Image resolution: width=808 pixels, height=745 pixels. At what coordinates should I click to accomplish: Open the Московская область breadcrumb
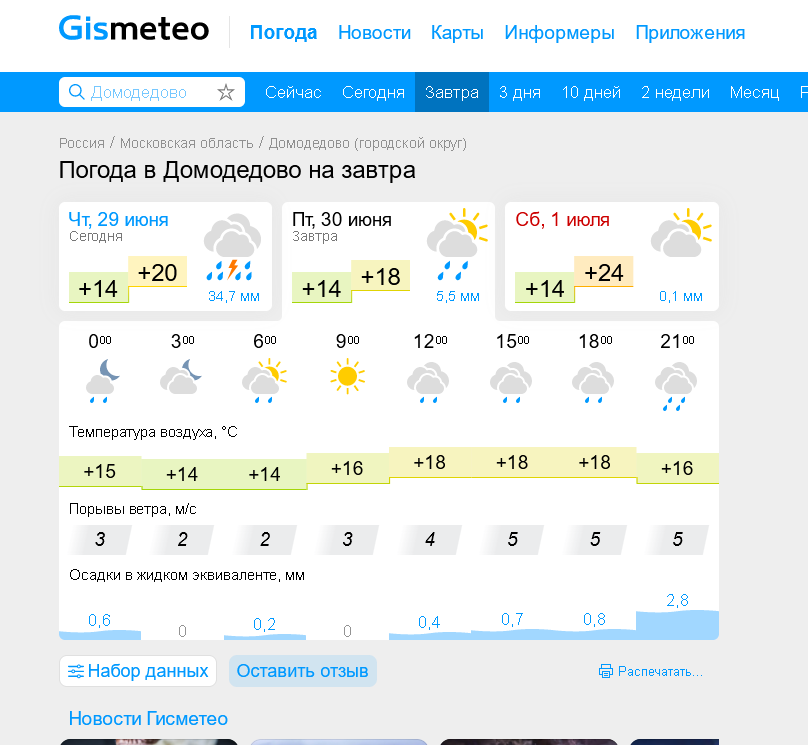tap(187, 143)
